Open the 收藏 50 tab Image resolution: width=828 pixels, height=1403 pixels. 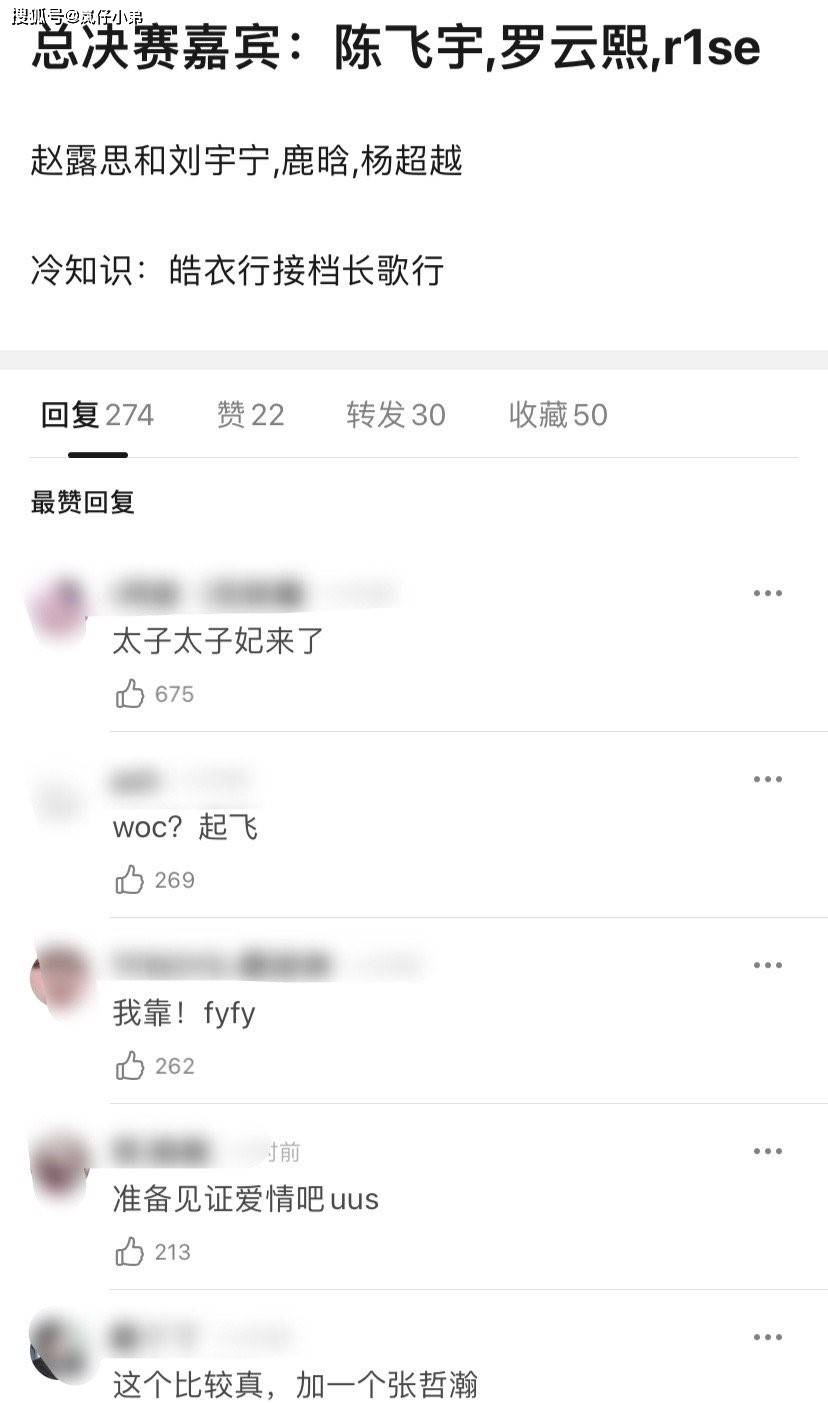click(x=557, y=415)
